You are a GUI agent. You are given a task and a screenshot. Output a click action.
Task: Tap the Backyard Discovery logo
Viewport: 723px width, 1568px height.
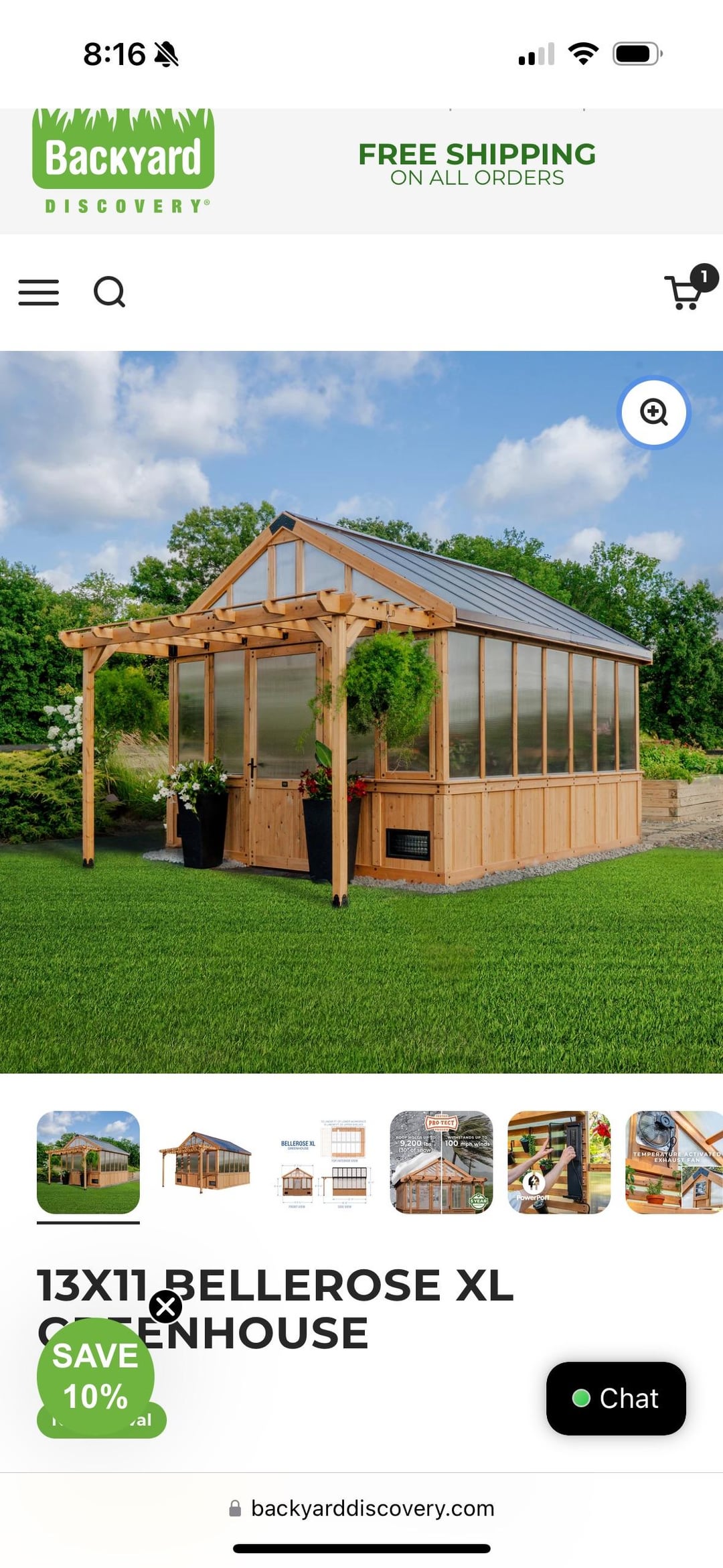123,161
